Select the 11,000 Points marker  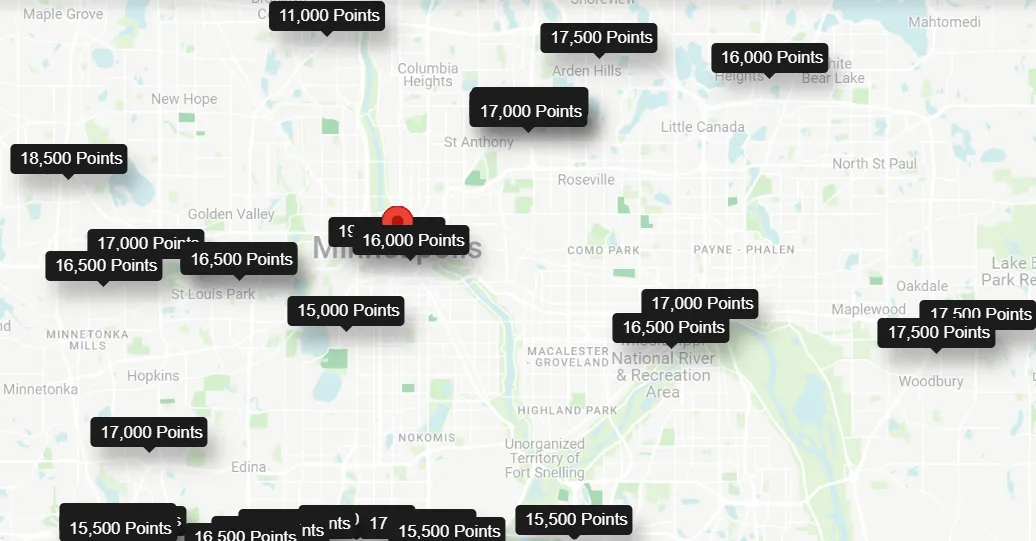click(329, 16)
